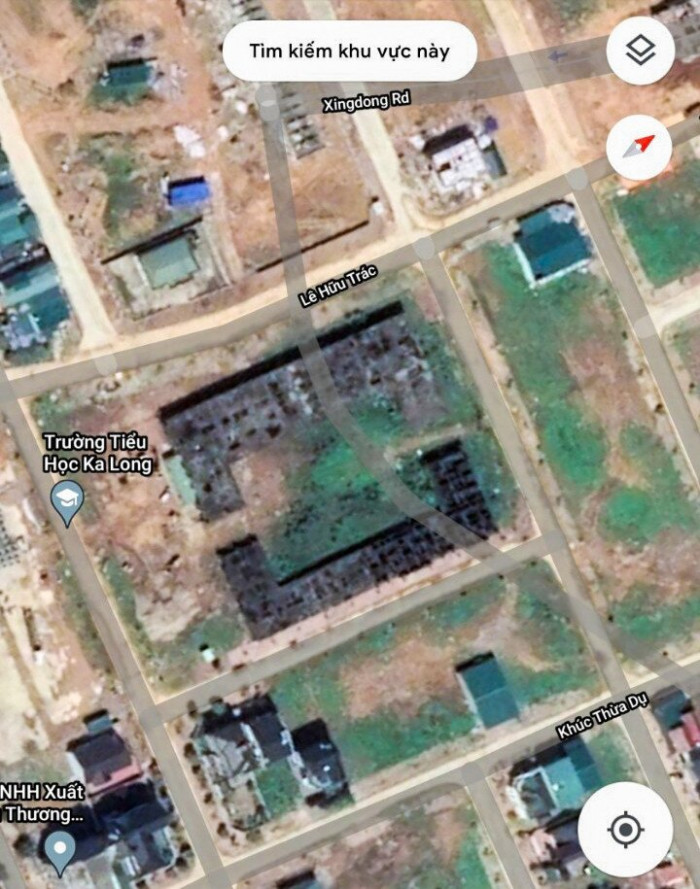Open the map layers selector
700x889 pixels.
[640, 51]
